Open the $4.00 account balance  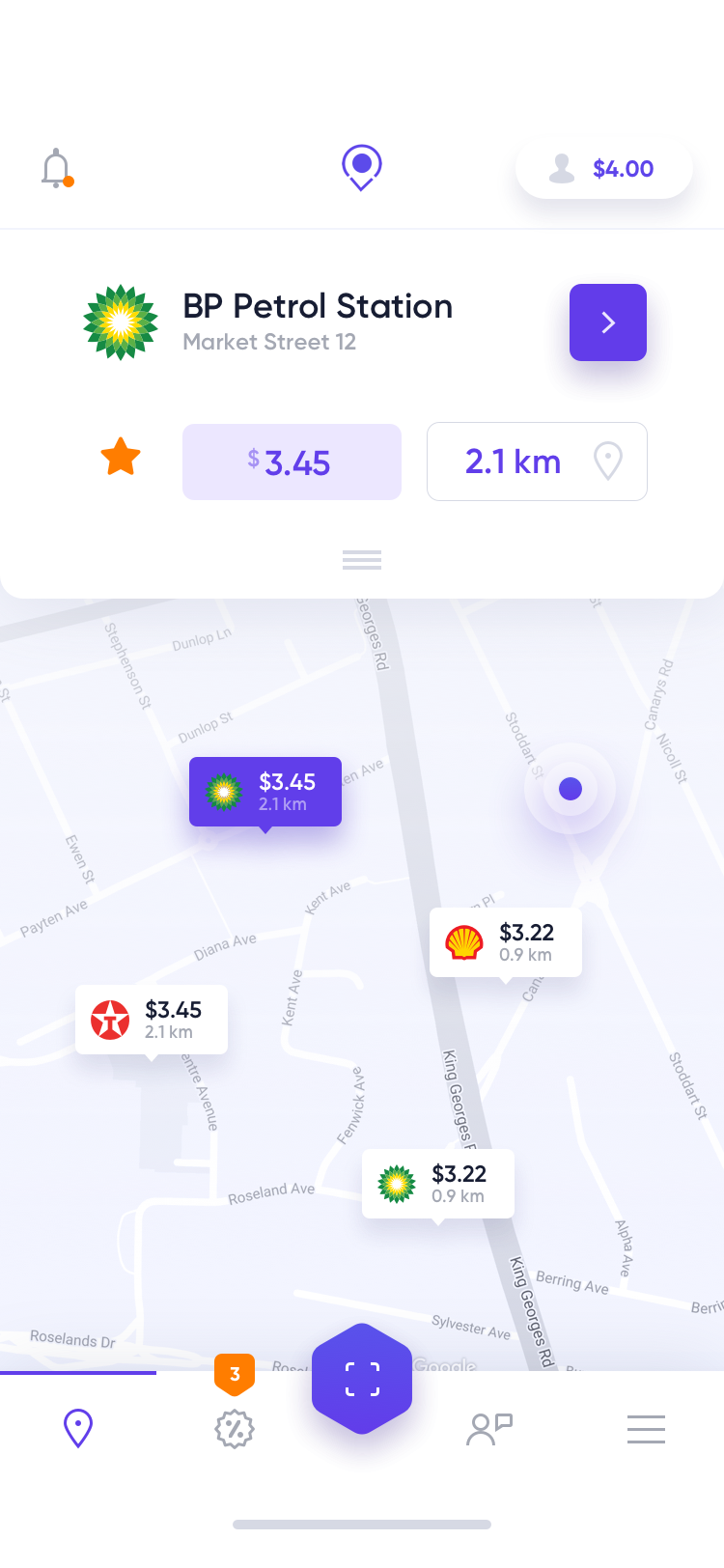(604, 169)
